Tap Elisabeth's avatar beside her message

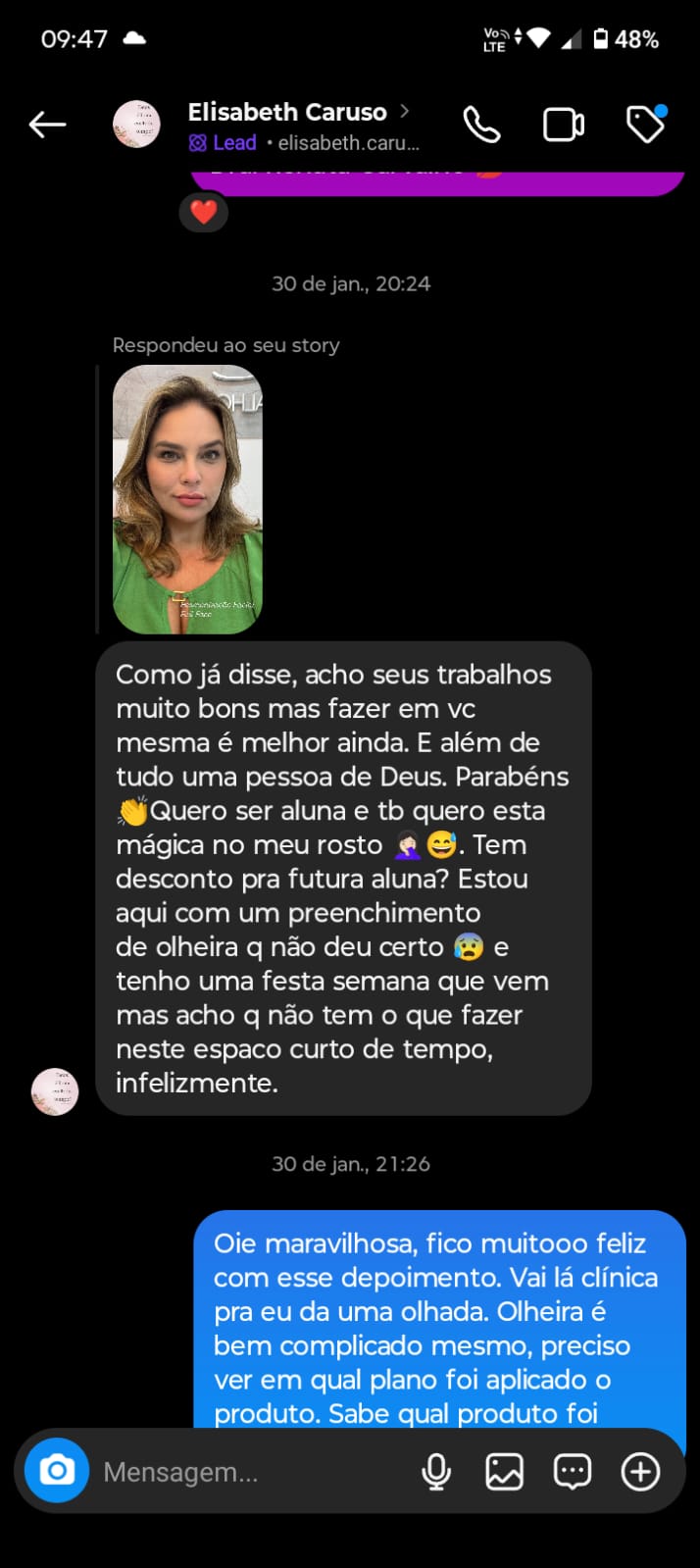coord(55,1091)
